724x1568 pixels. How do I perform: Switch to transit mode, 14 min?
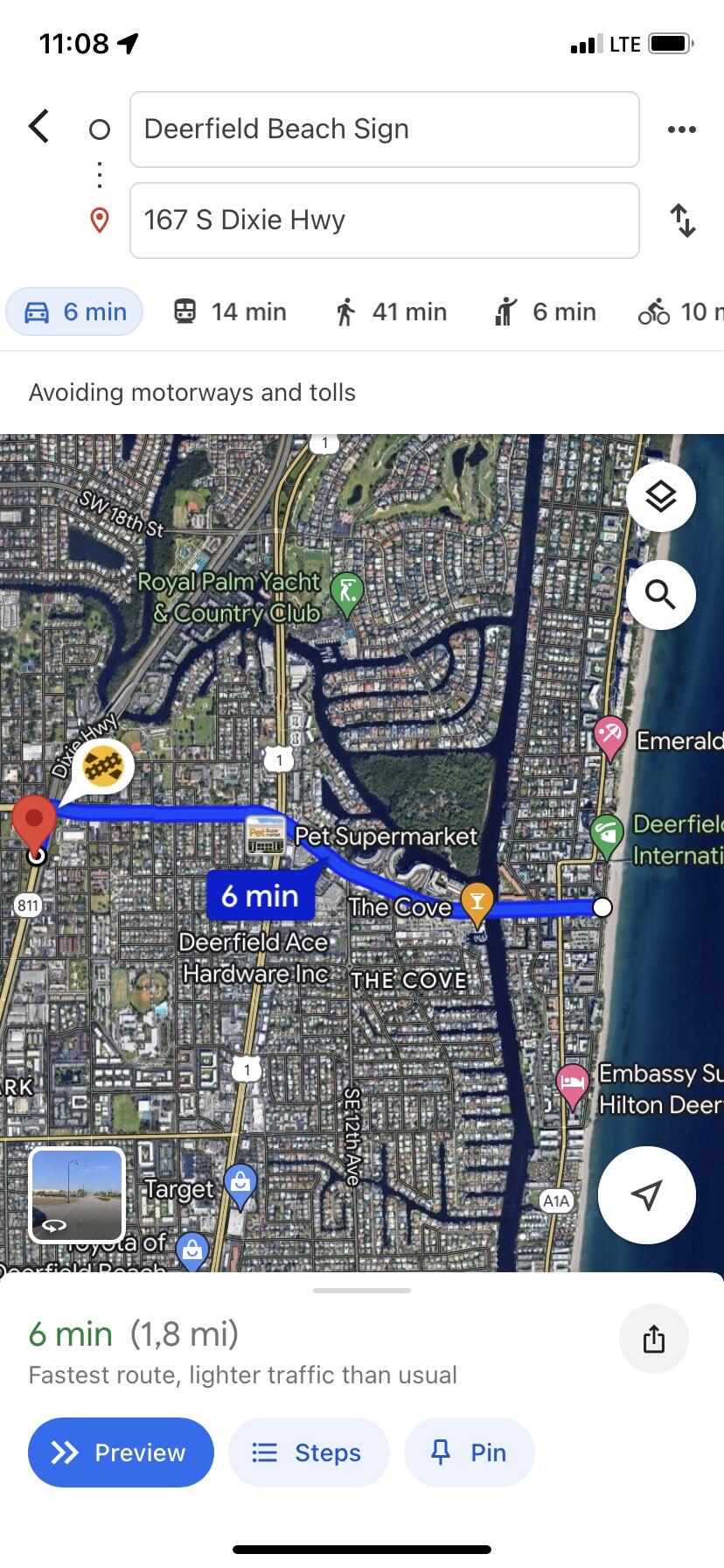tap(230, 312)
